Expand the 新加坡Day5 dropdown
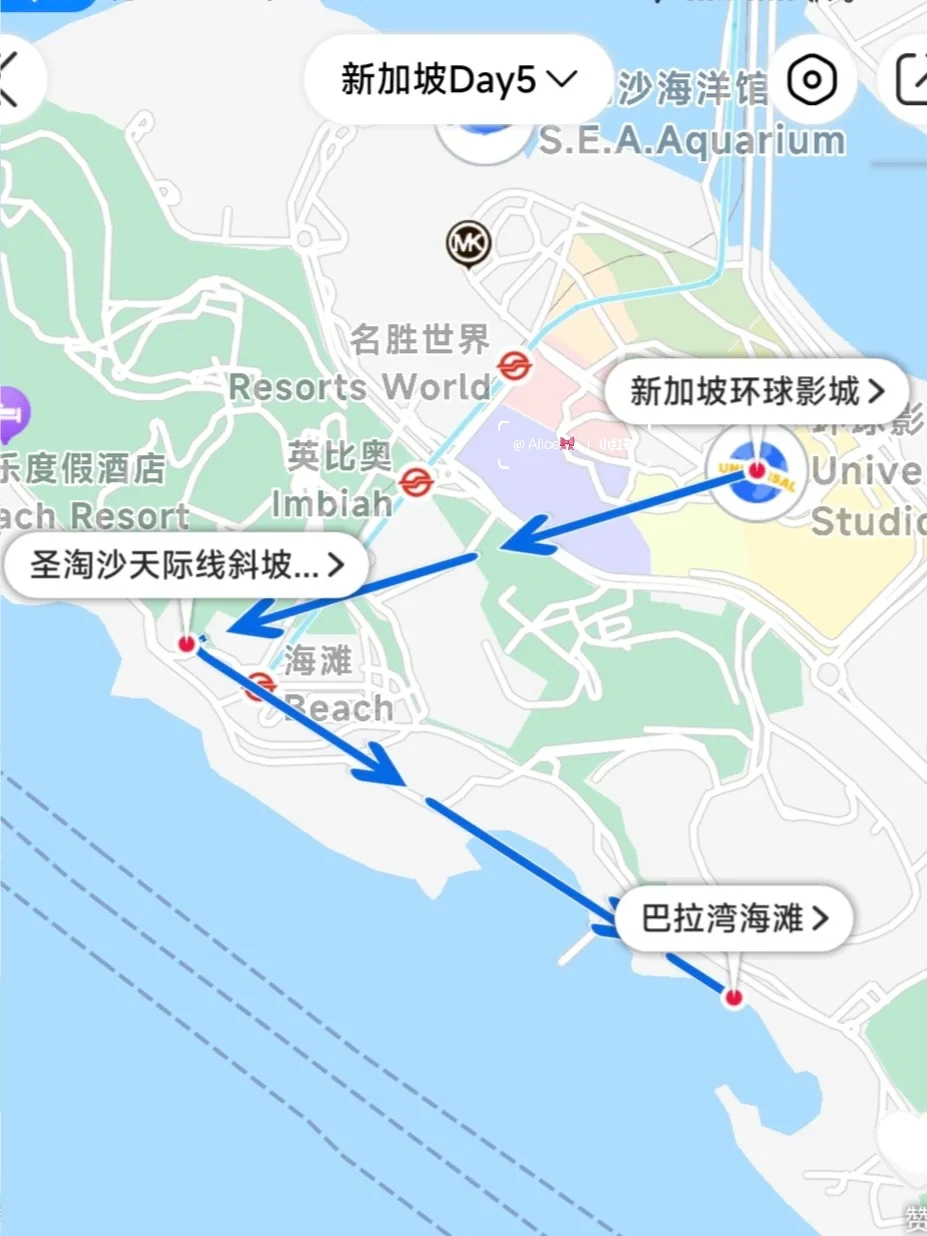 [458, 80]
